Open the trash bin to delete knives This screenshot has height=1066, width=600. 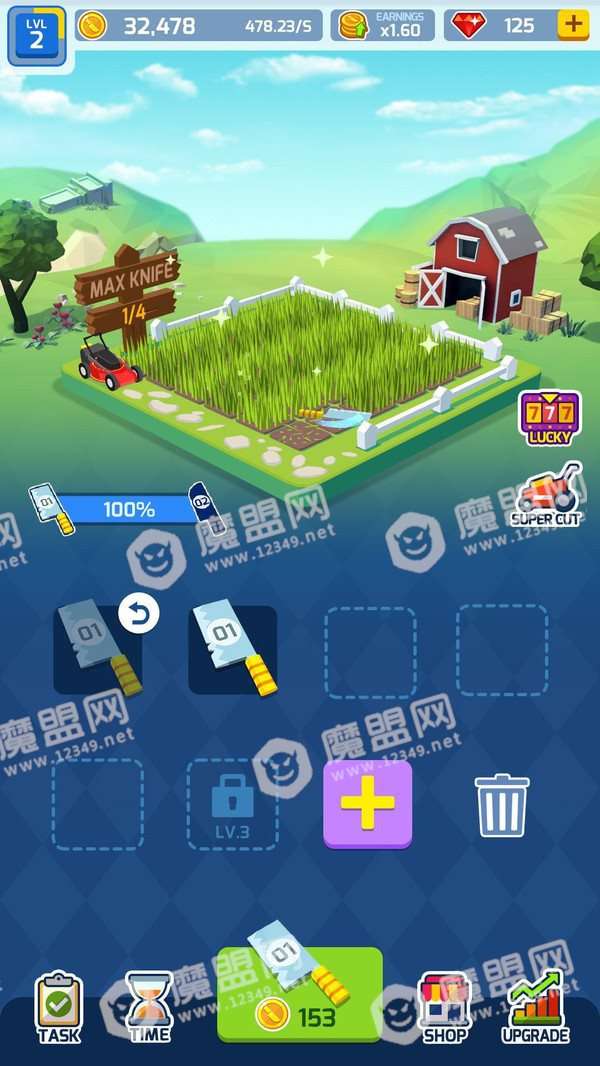click(x=501, y=804)
